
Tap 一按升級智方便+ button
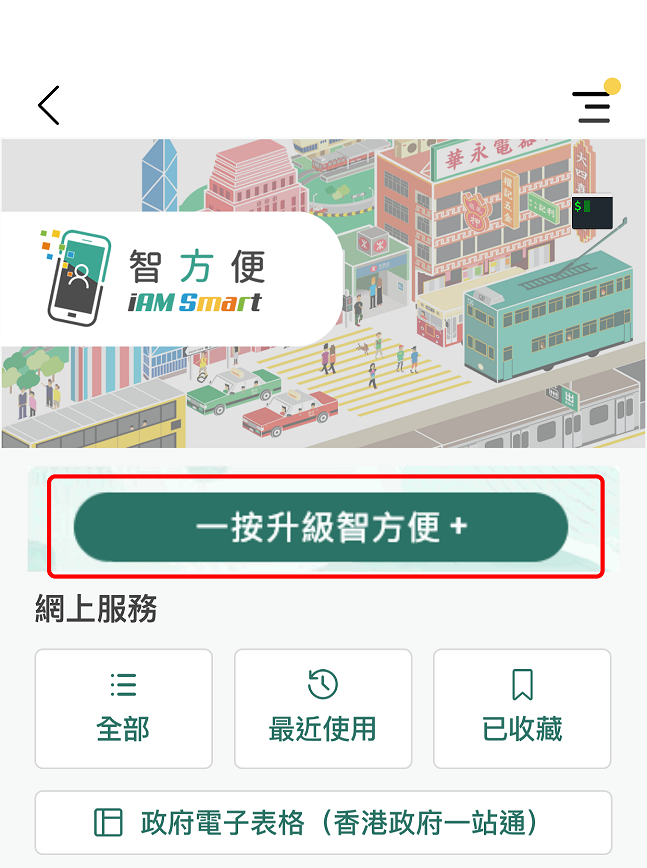(321, 527)
